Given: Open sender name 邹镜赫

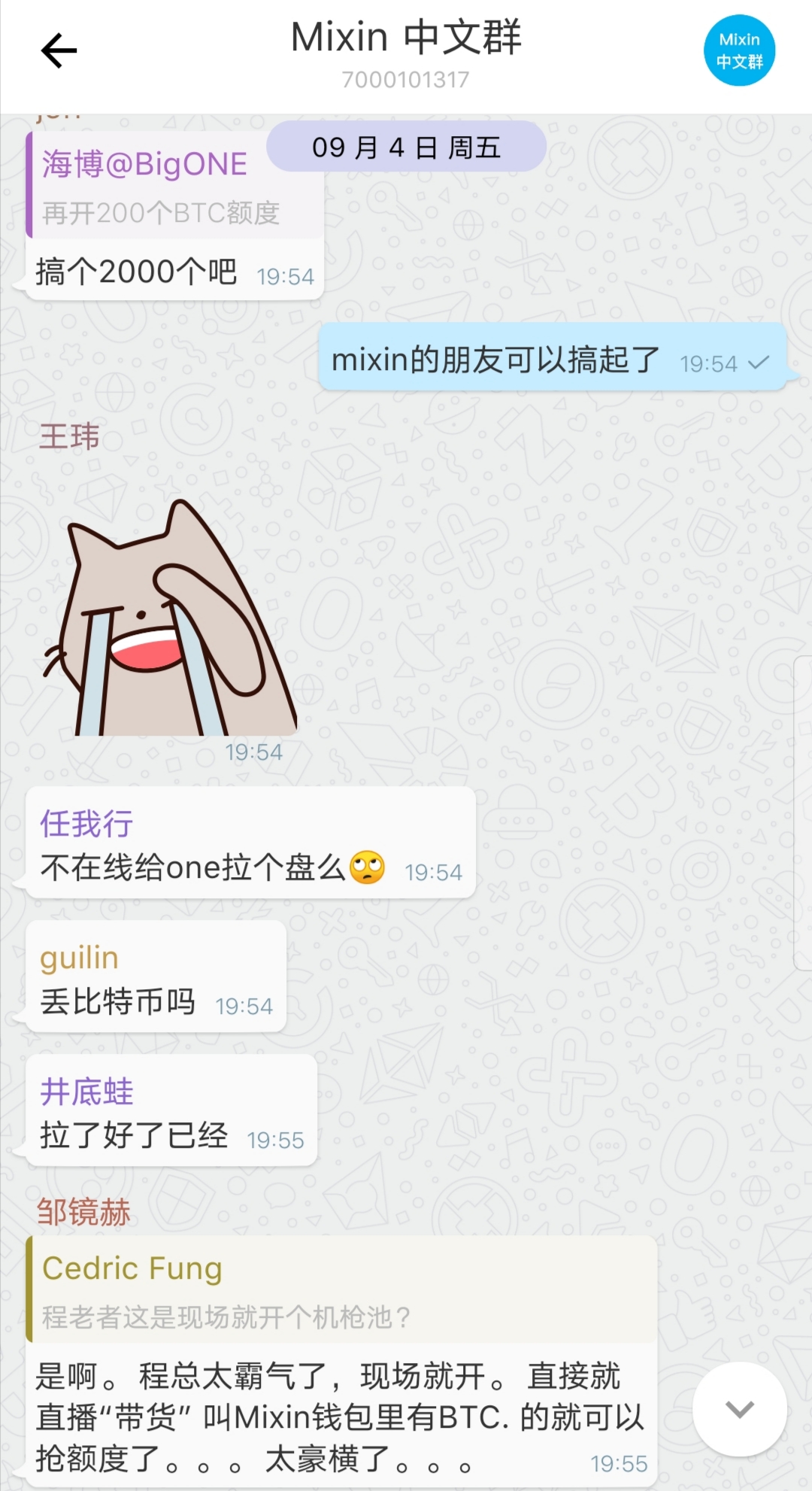Looking at the screenshot, I should pyautogui.click(x=83, y=1212).
